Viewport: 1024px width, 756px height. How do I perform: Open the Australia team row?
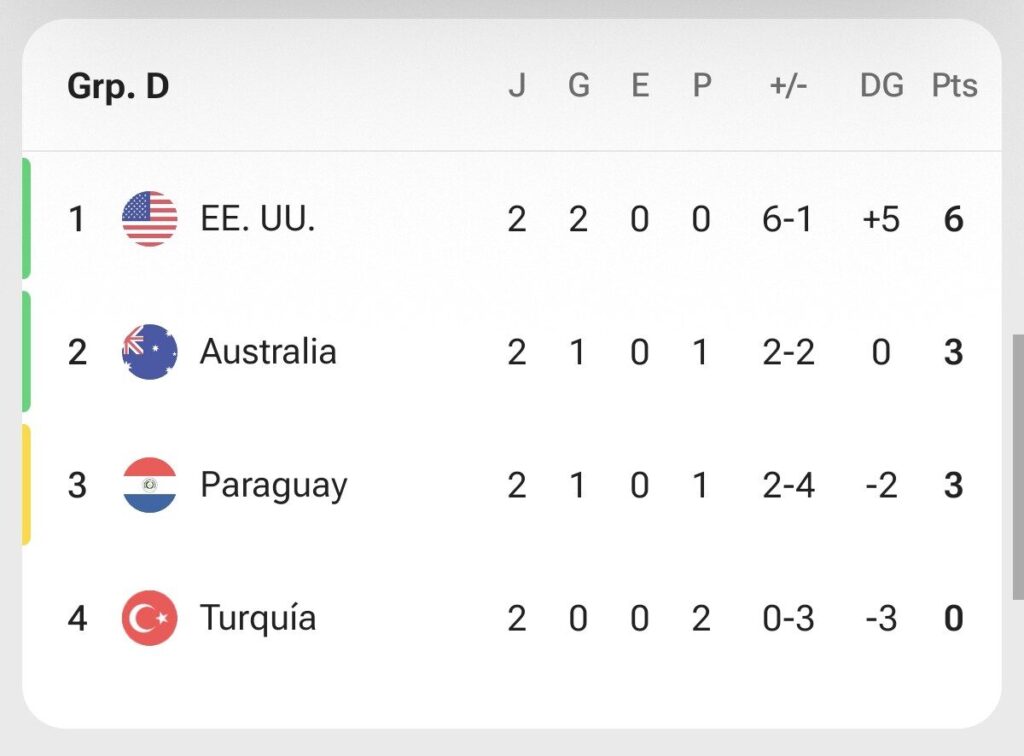pos(511,352)
